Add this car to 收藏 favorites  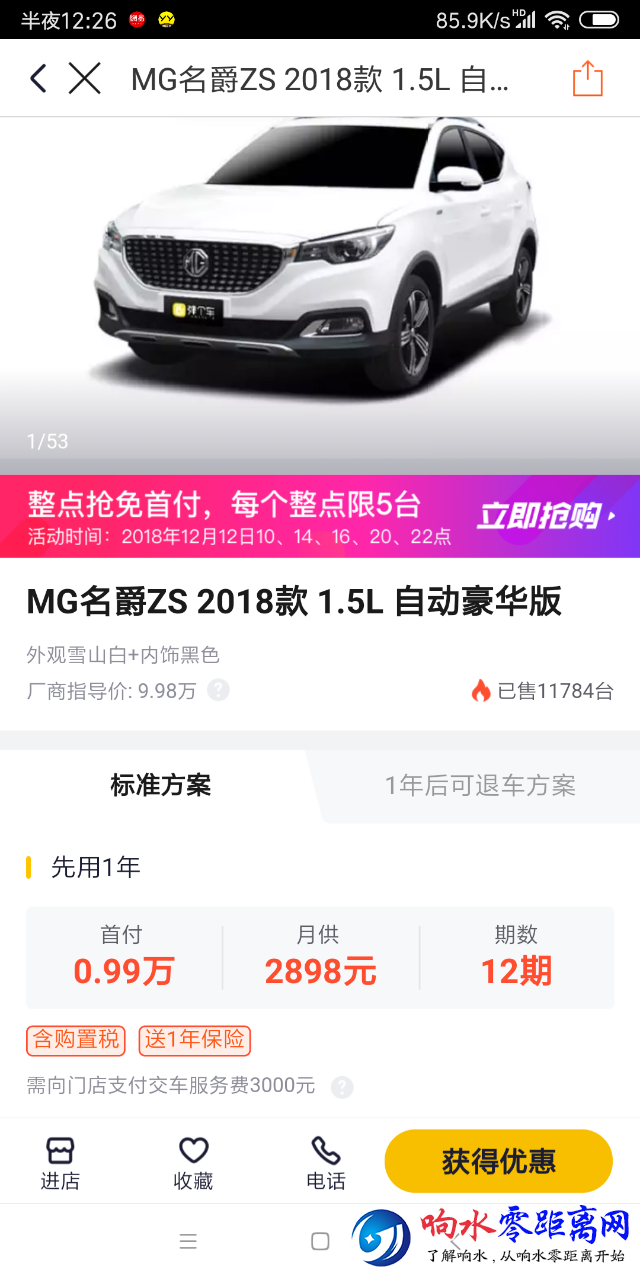pyautogui.click(x=193, y=1163)
